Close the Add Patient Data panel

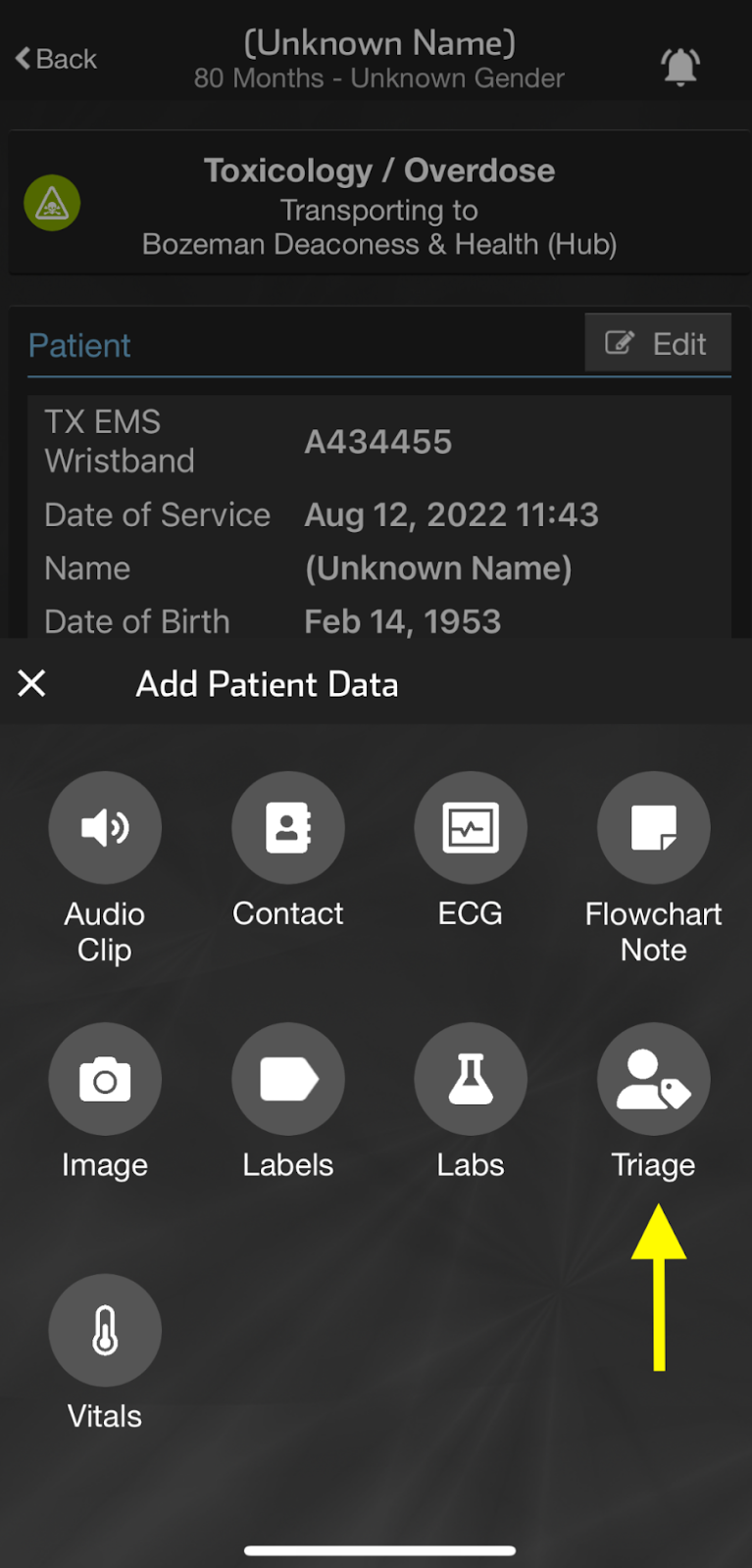(32, 683)
